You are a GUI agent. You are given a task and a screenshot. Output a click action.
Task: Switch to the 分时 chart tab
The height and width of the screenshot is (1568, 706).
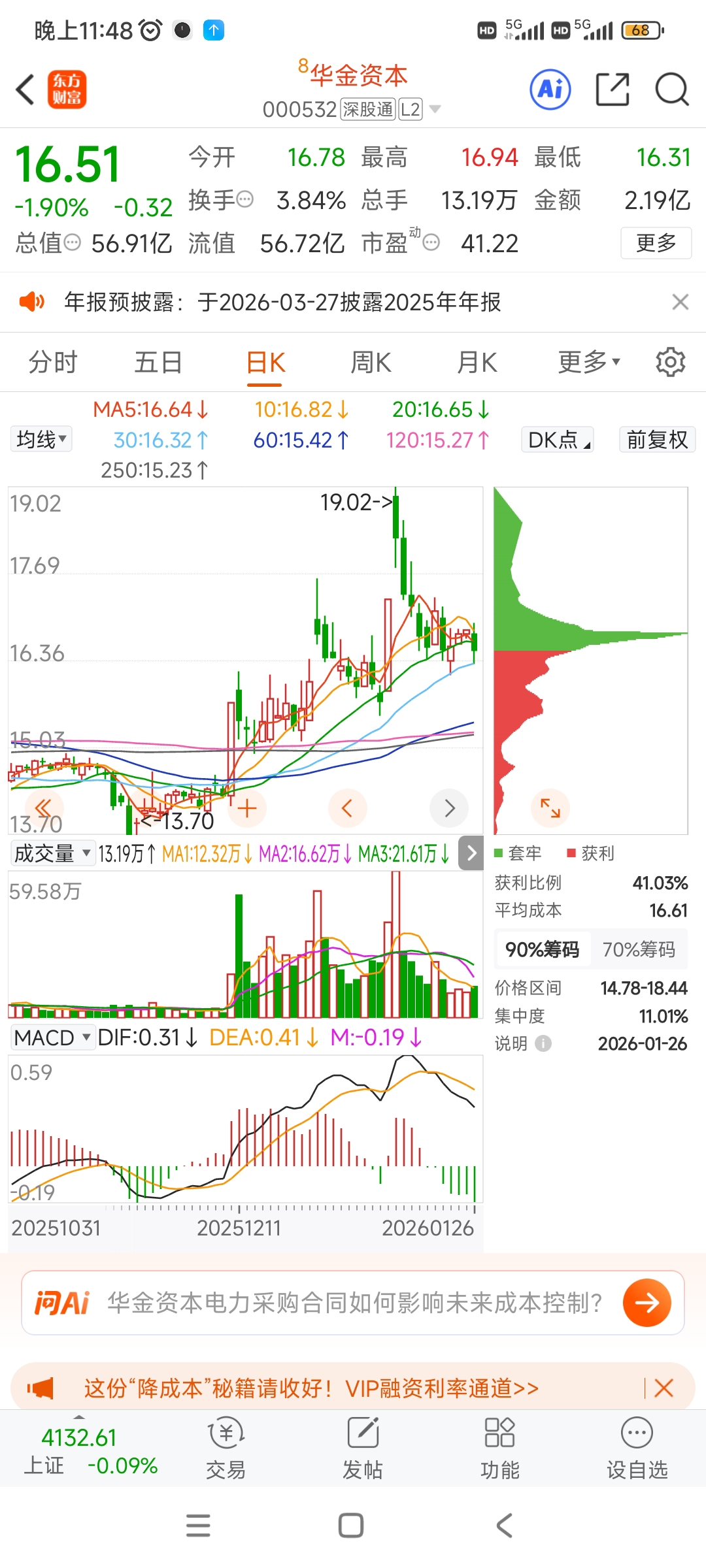coord(53,362)
